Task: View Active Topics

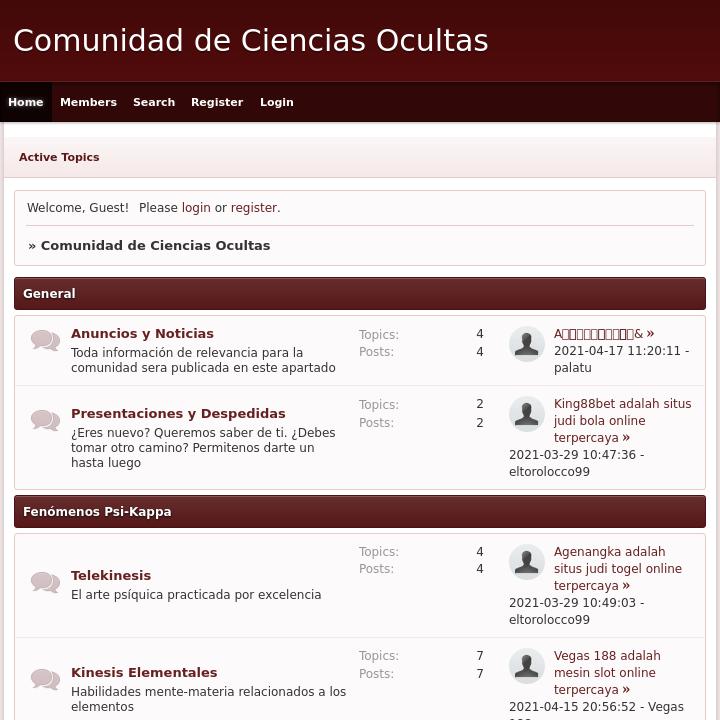Action: pos(59,157)
